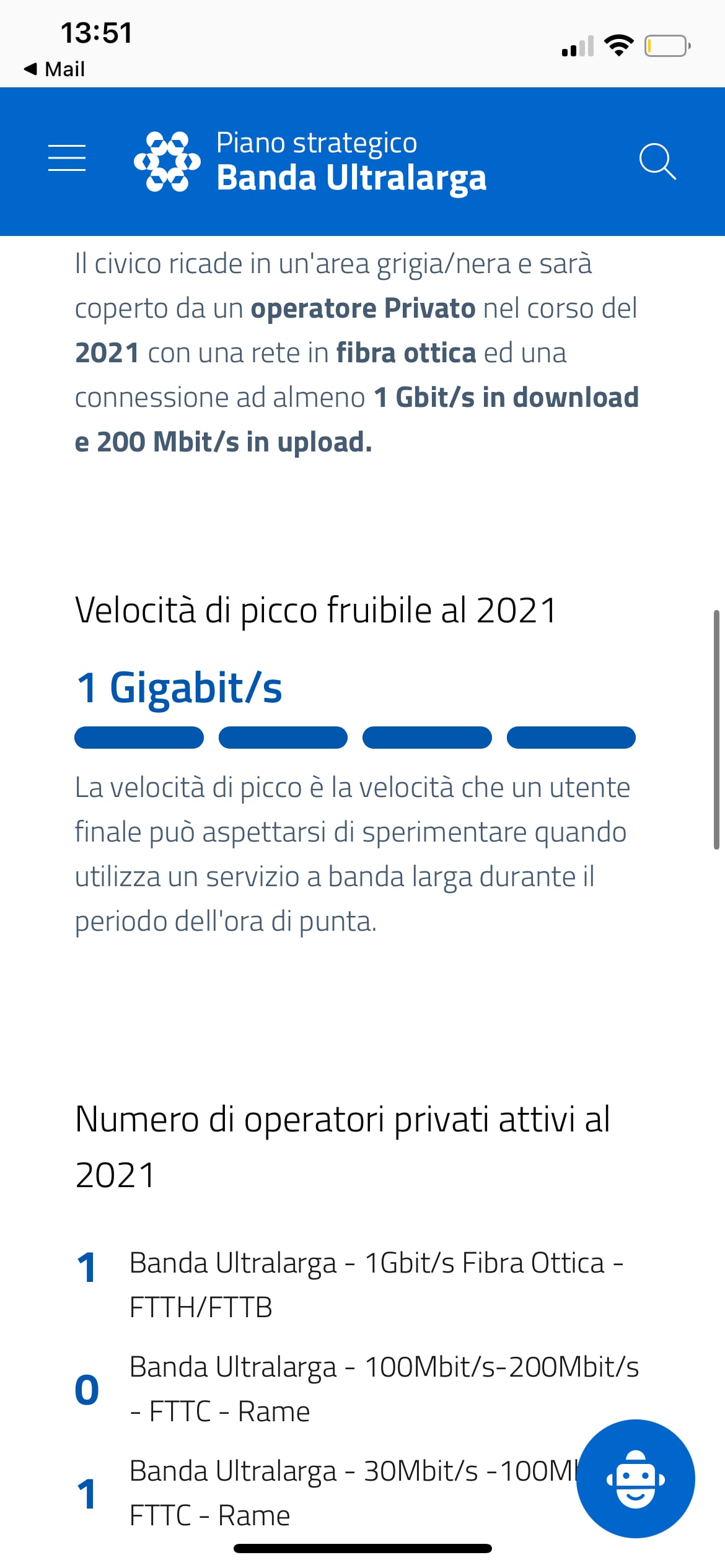Return to the Mail app
Viewport: 725px width, 1568px height.
54,69
